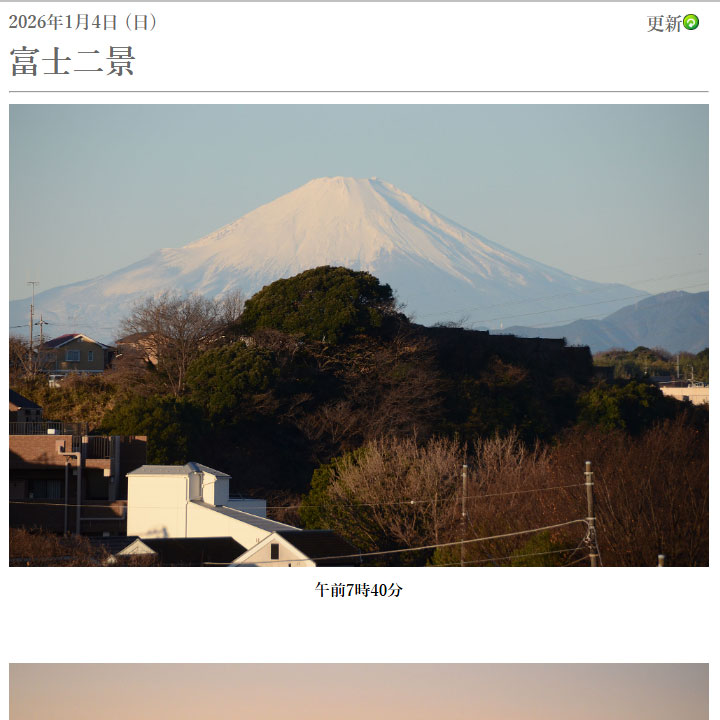
Task: Open the Mount Fuji photo at 午前7時40分
Action: point(358,335)
